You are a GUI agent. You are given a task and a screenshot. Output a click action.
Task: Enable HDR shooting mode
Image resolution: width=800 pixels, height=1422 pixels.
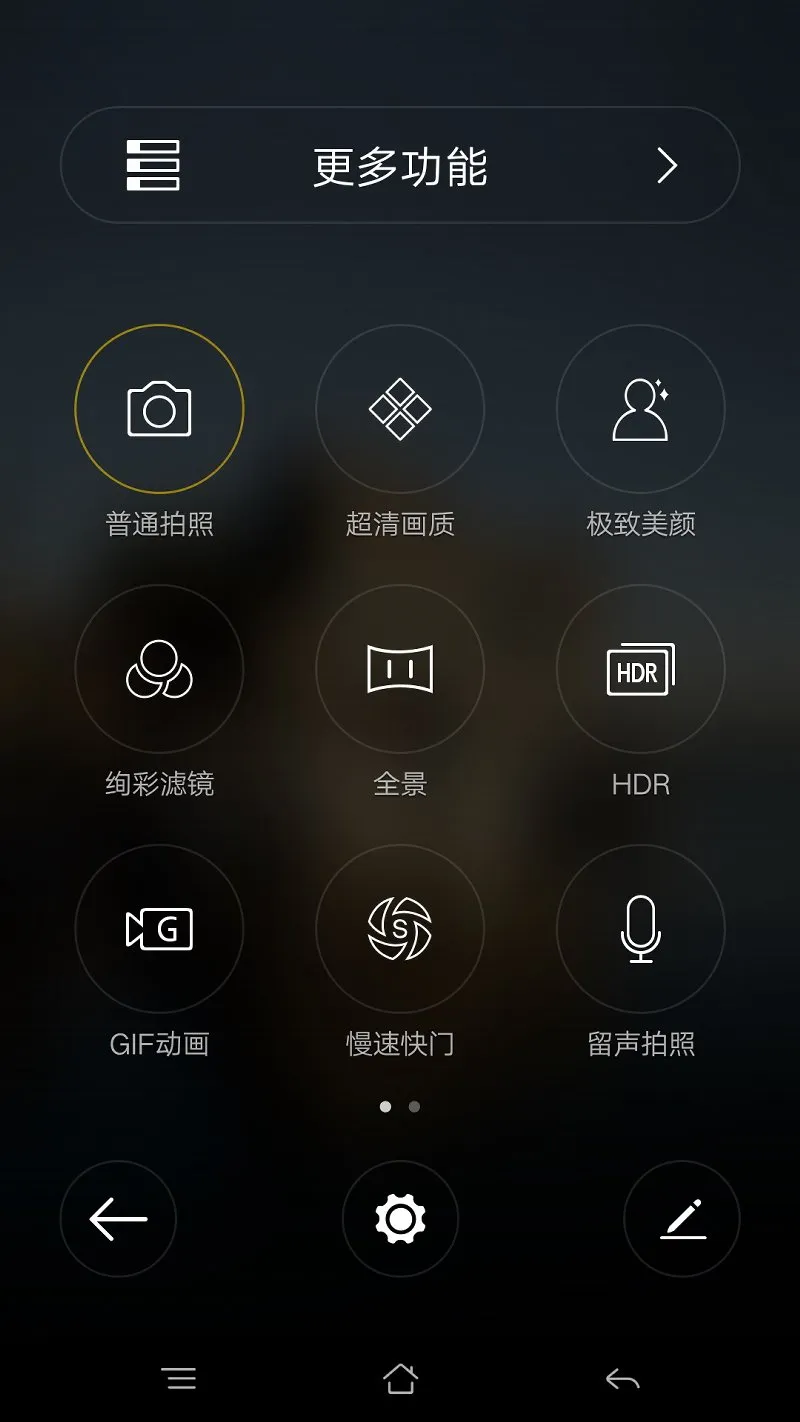point(640,669)
